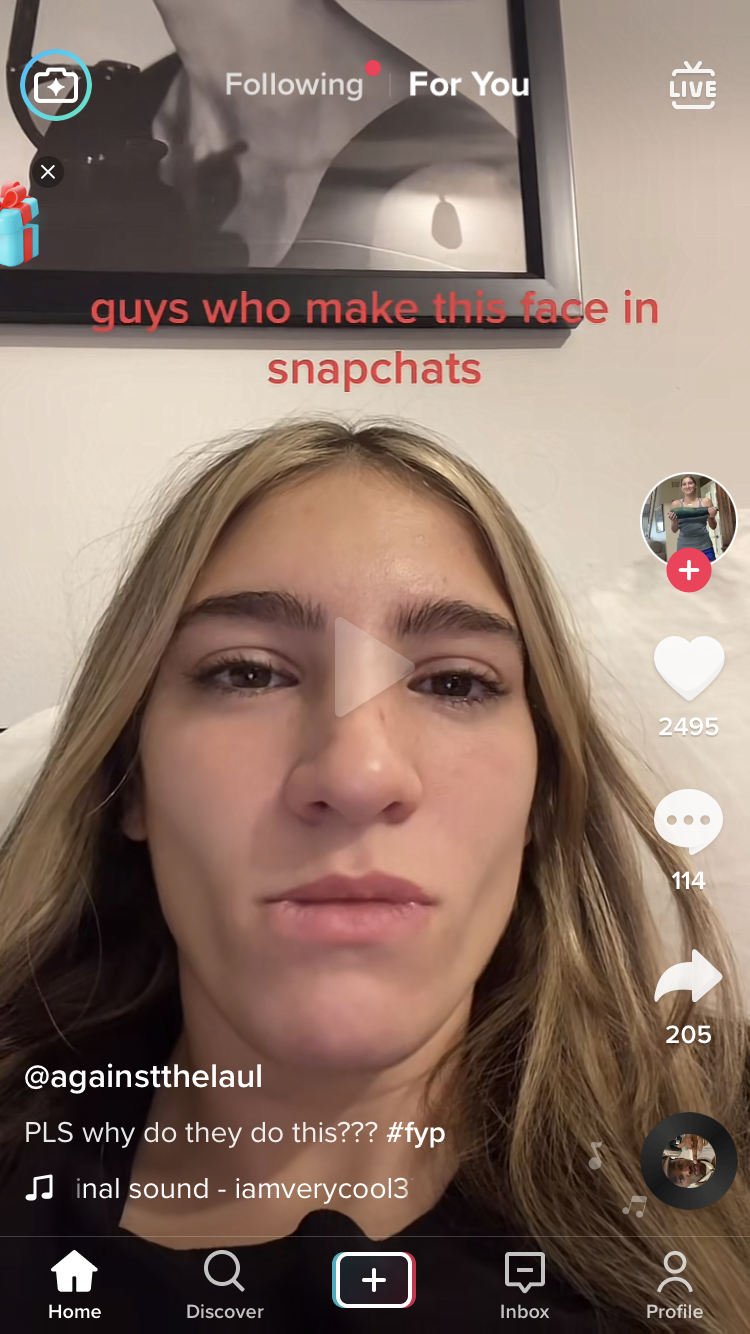The width and height of the screenshot is (750, 1334).
Task: Go to the Home tab
Action: pyautogui.click(x=75, y=1286)
